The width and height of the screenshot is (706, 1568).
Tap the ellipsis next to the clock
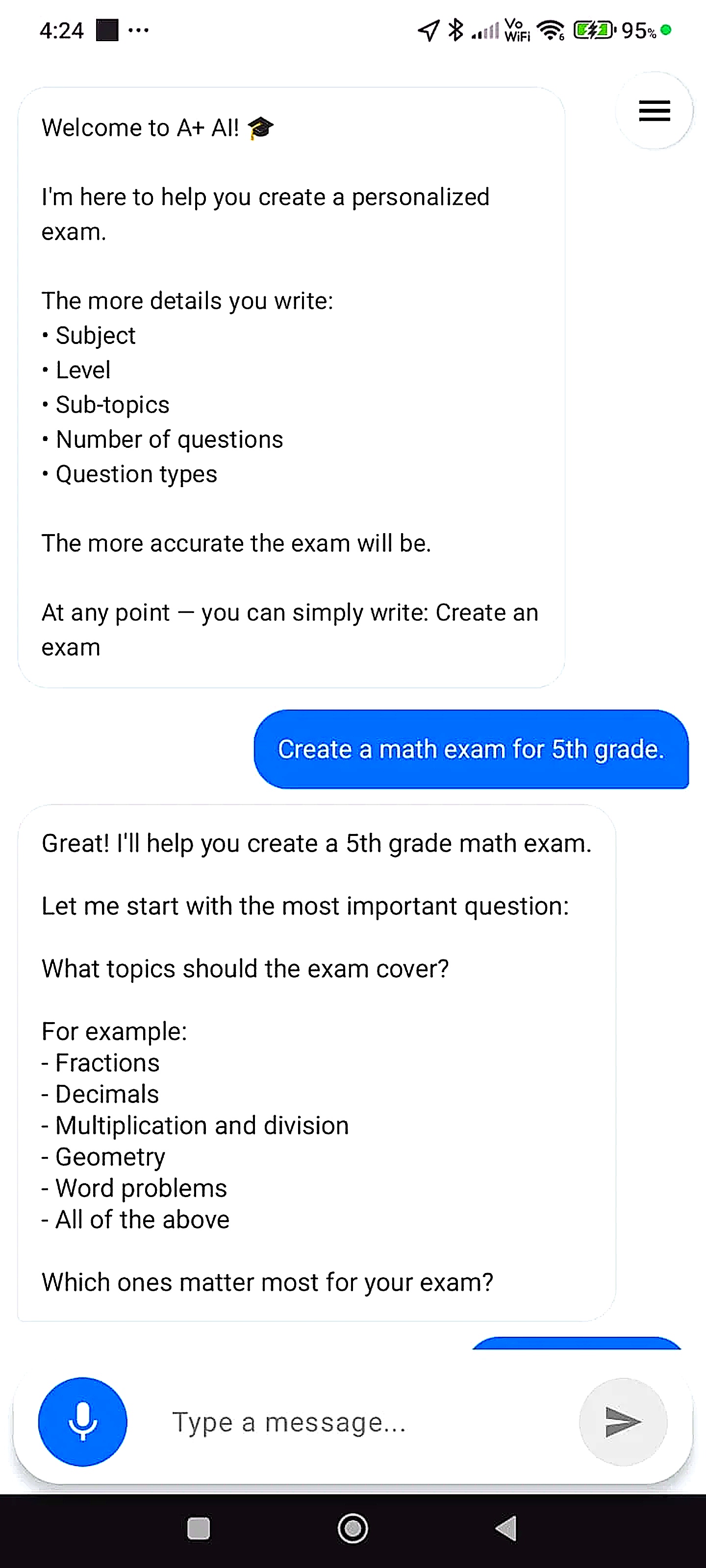(x=139, y=30)
